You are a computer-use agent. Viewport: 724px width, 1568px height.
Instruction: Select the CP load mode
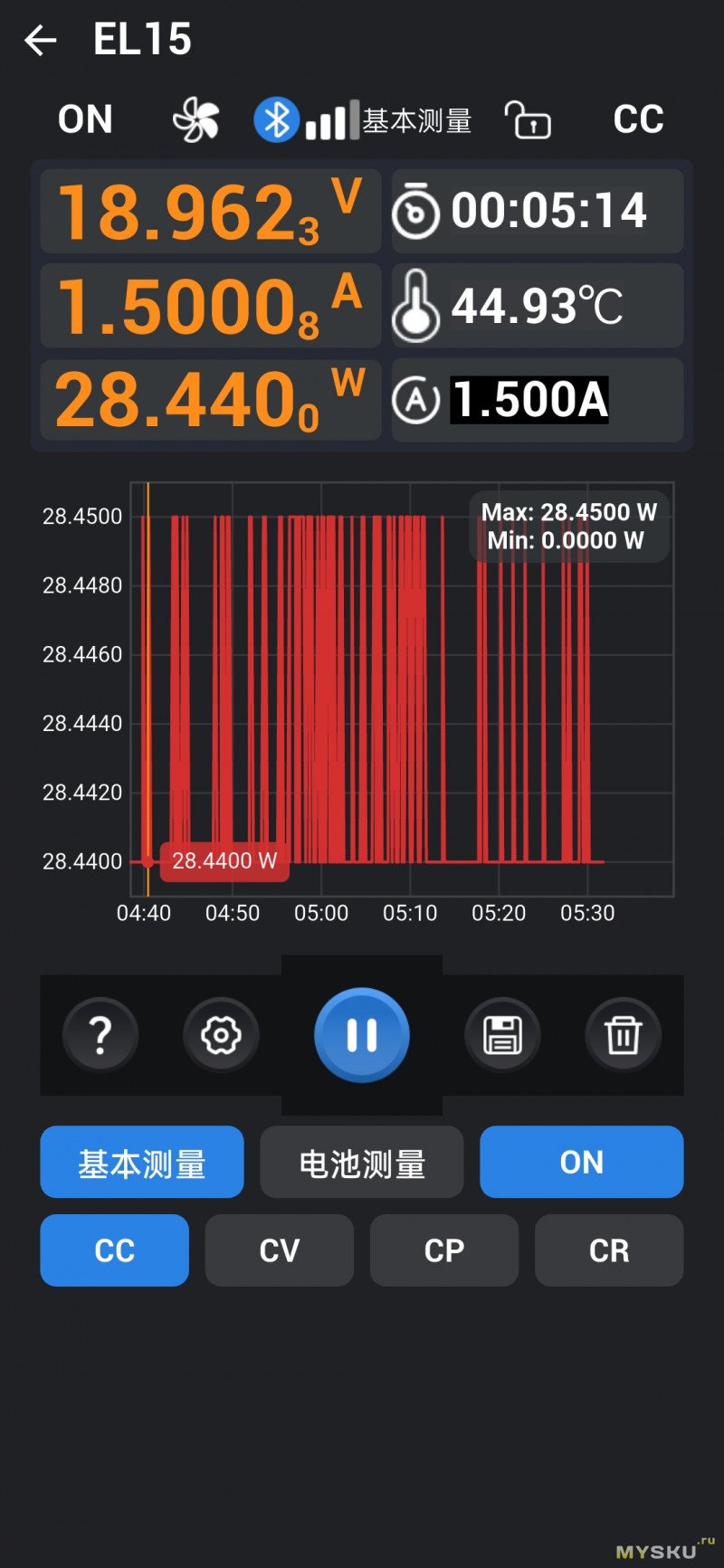pyautogui.click(x=444, y=1250)
